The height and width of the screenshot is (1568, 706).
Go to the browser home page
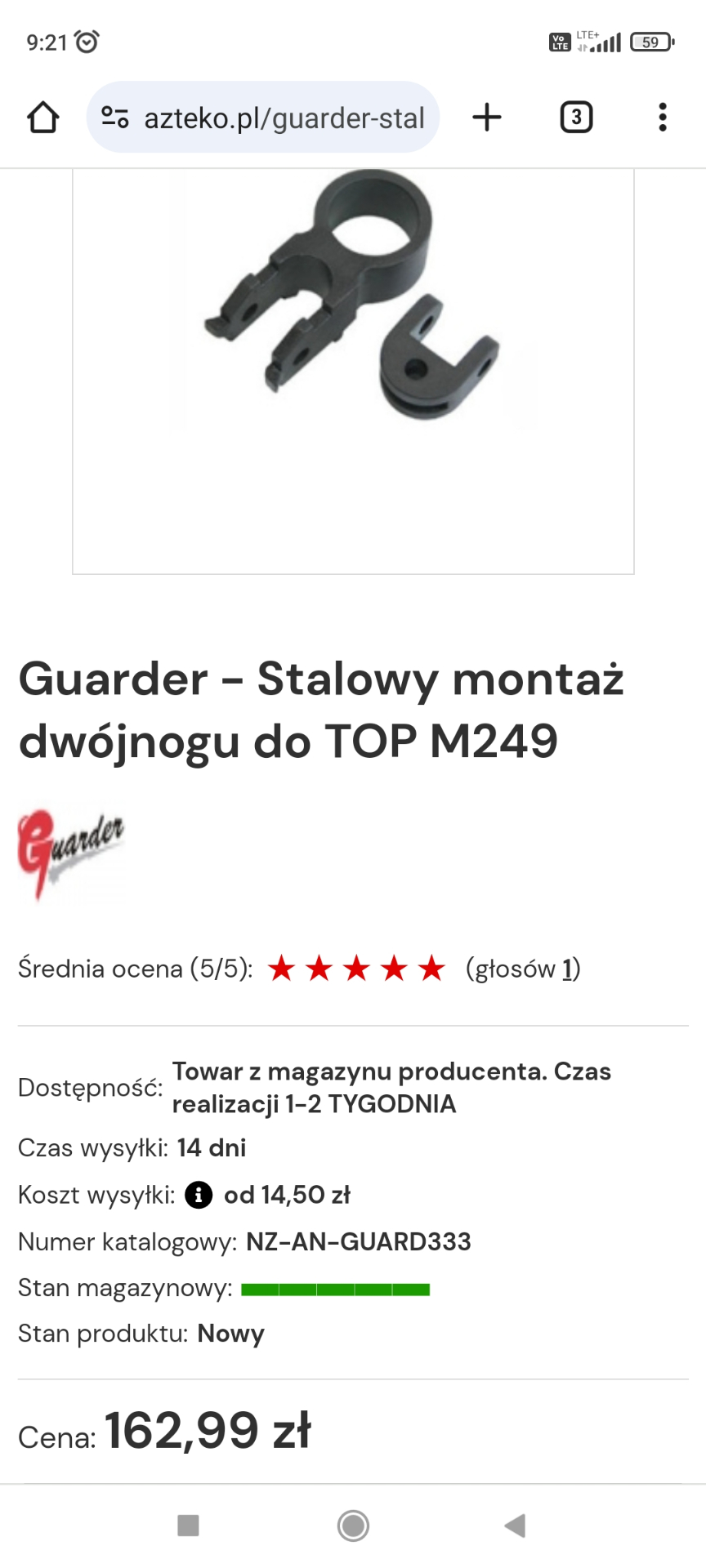pyautogui.click(x=43, y=118)
